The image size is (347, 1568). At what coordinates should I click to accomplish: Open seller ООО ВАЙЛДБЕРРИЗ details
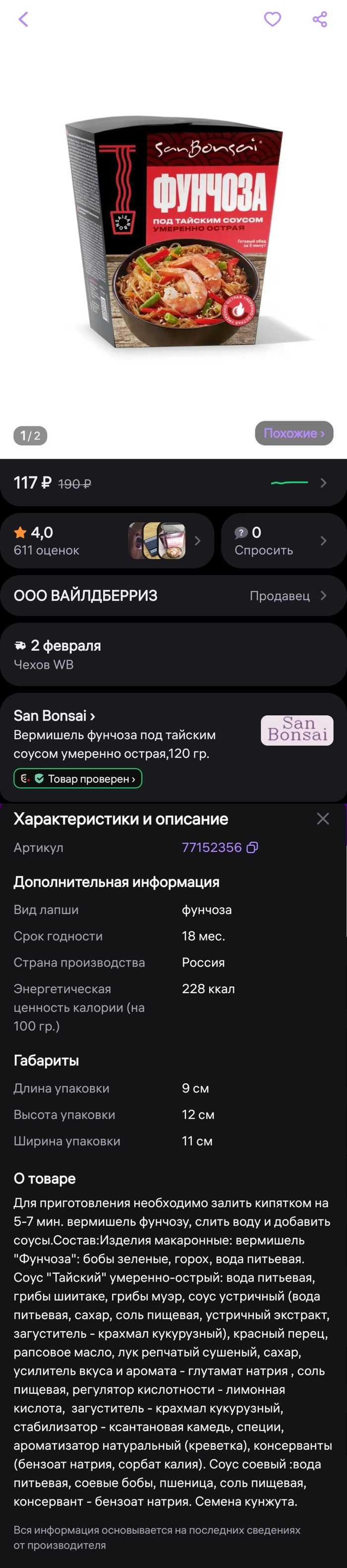point(173,595)
